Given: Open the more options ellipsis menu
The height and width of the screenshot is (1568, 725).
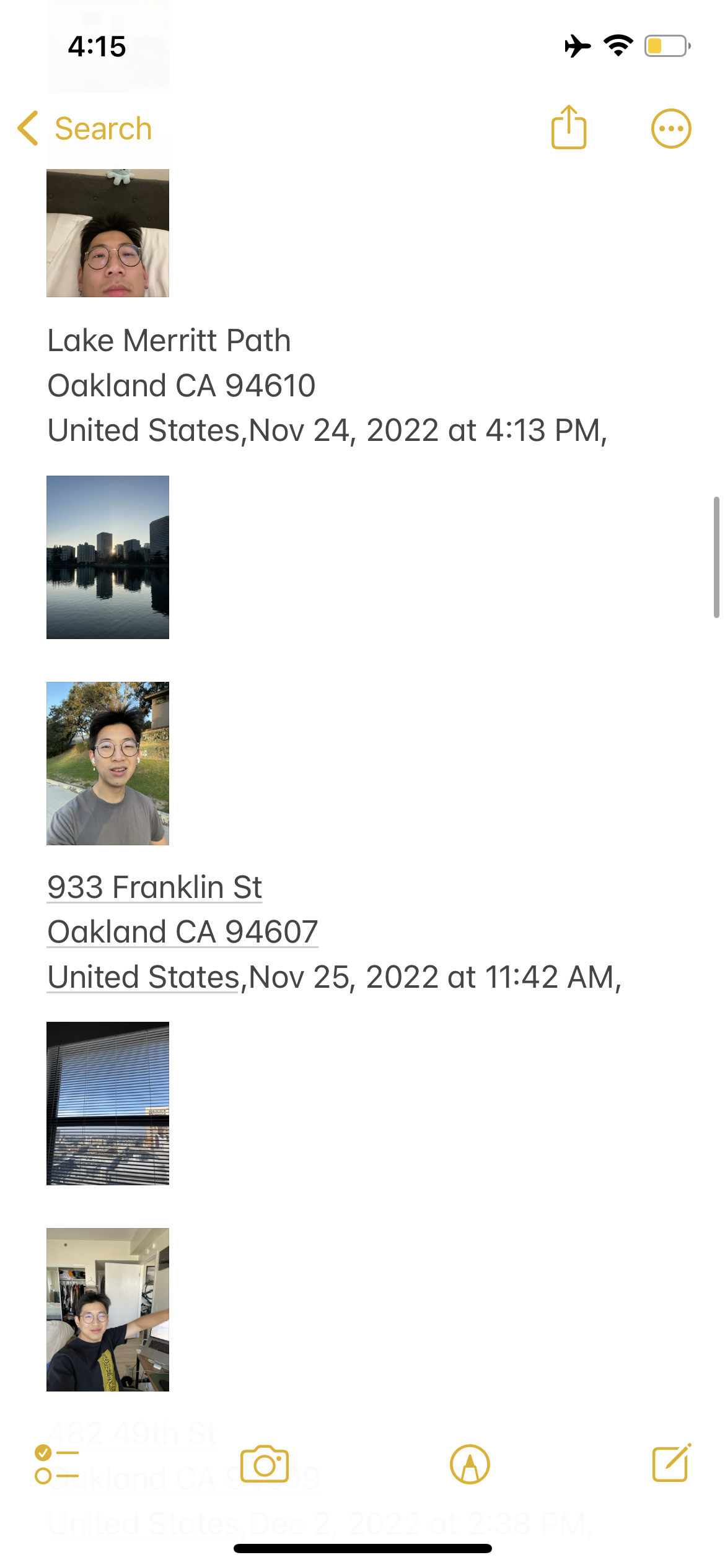Looking at the screenshot, I should 670,129.
